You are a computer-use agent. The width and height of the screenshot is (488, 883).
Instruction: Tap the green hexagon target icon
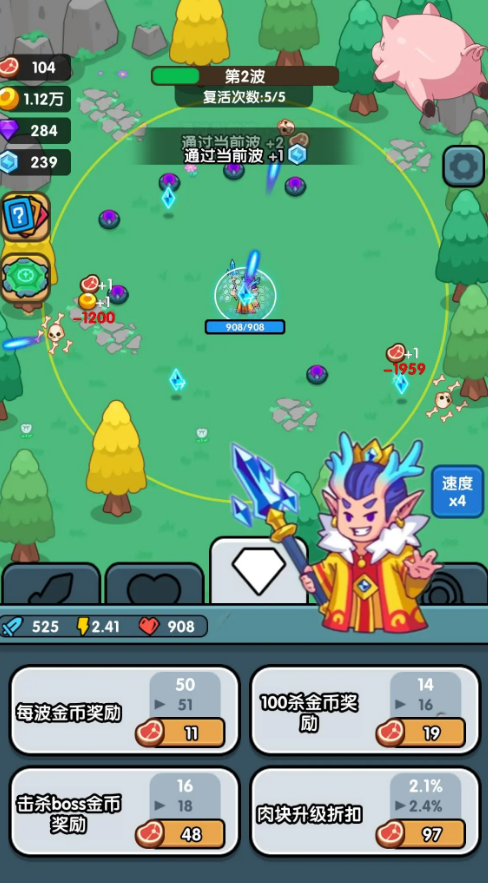coord(25,278)
